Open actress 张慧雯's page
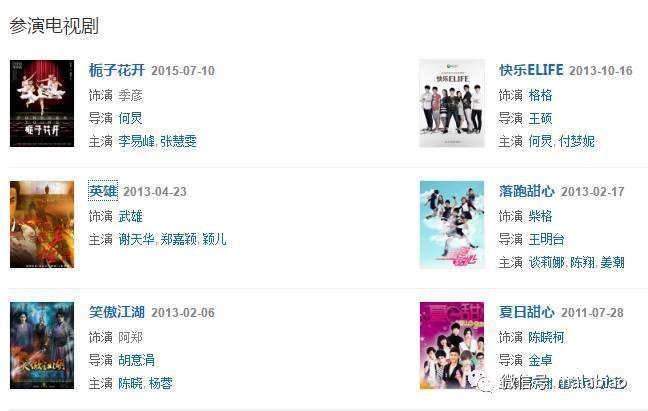Viewport: 648px width, 411px height. (x=178, y=141)
